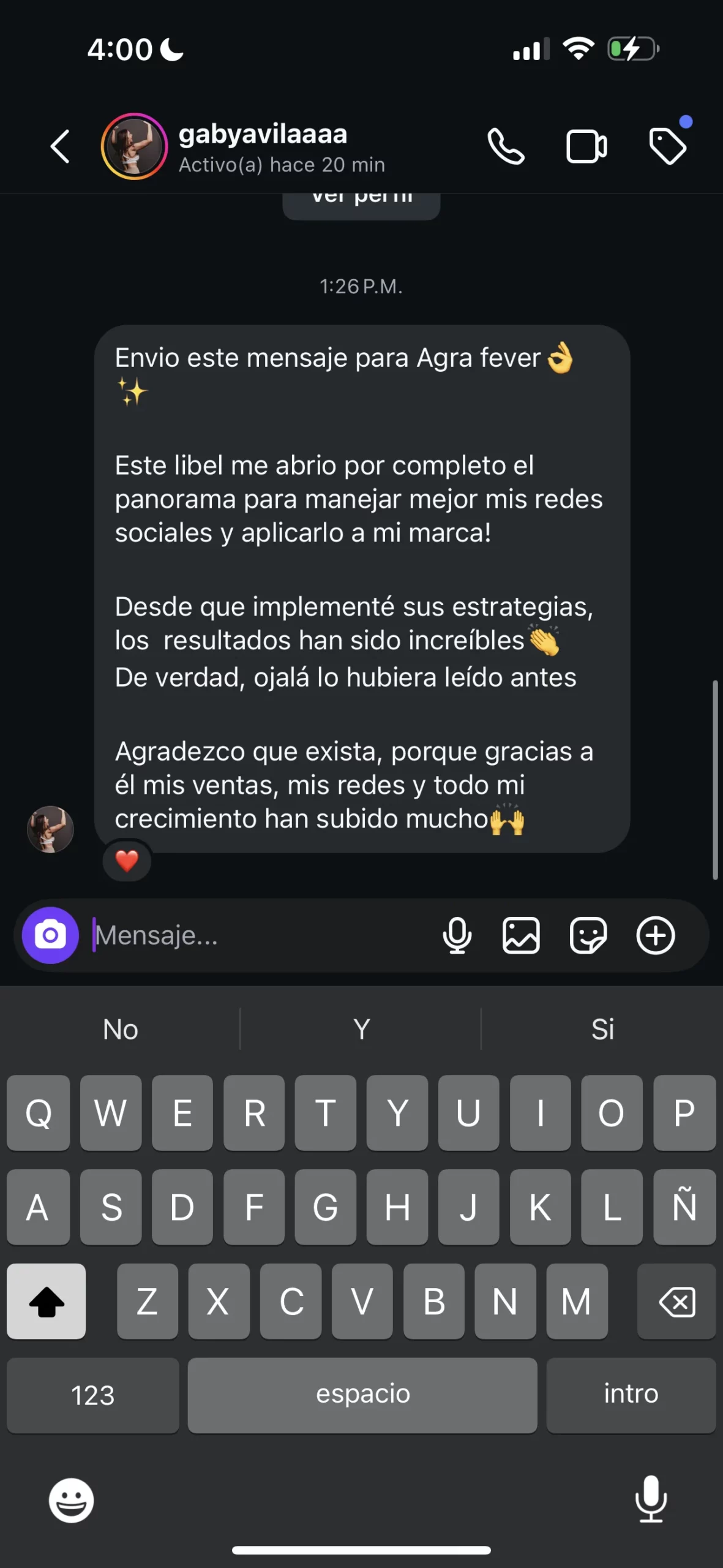Select the 'Si' keyboard suggestion
The image size is (723, 1568).
(x=603, y=1030)
